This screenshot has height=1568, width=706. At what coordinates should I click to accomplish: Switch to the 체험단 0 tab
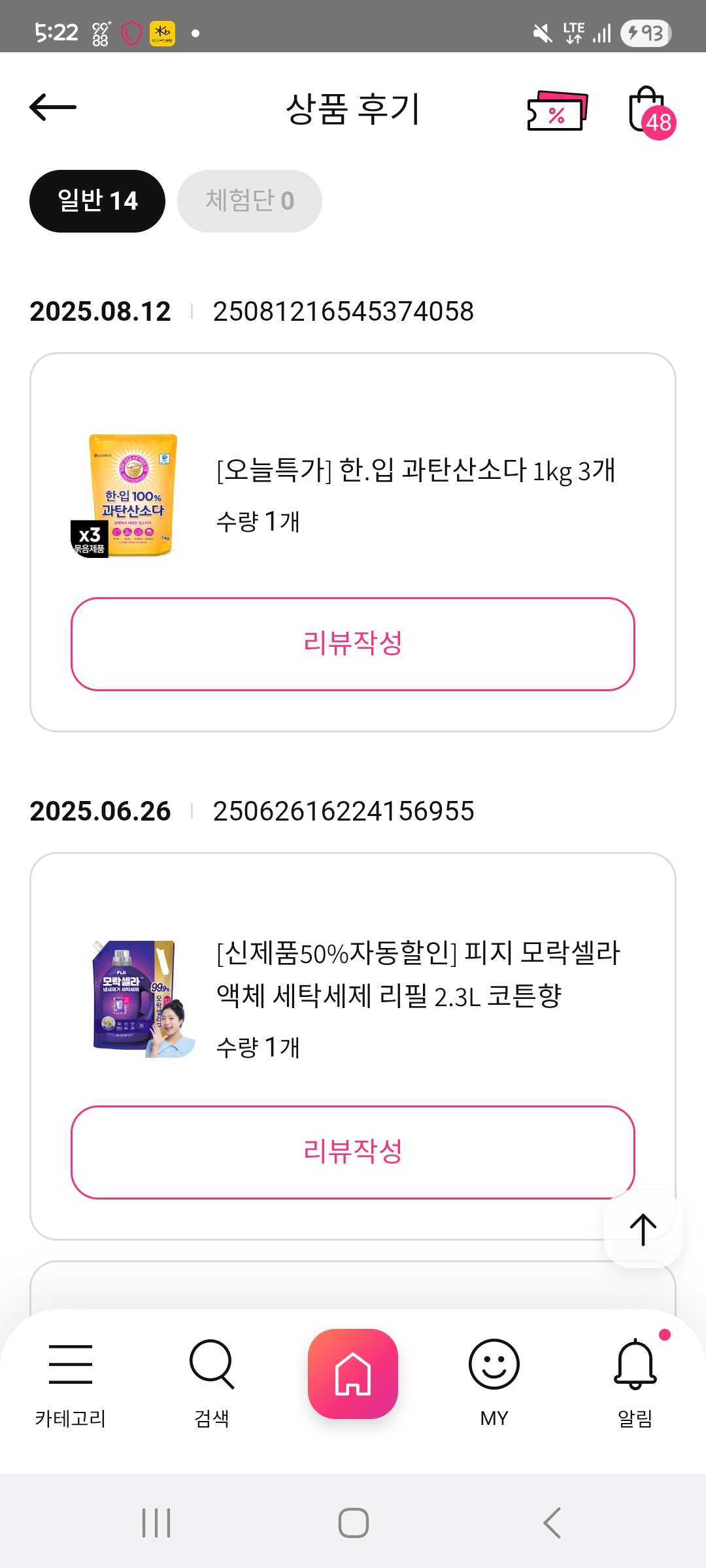pos(250,201)
